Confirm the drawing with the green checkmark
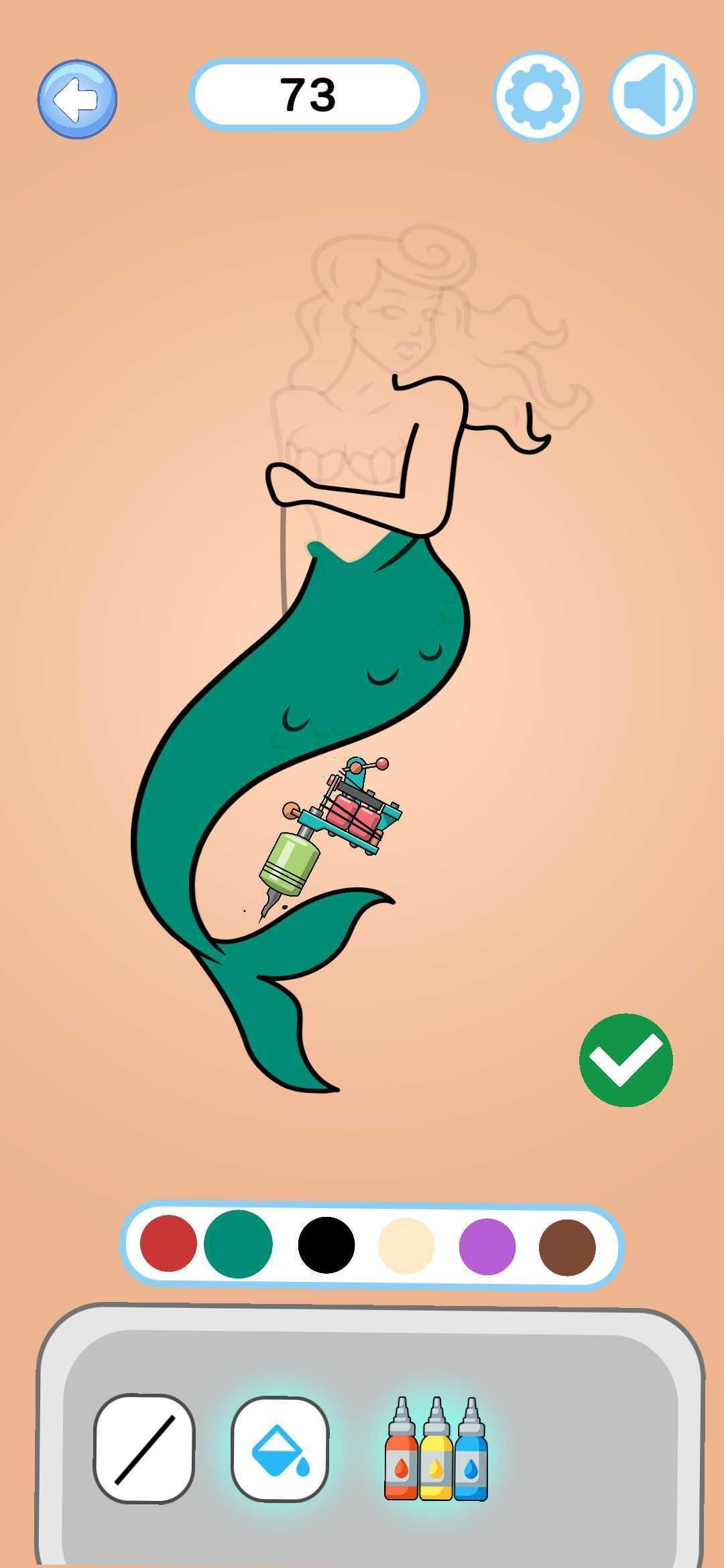The width and height of the screenshot is (724, 1568). click(x=626, y=1059)
